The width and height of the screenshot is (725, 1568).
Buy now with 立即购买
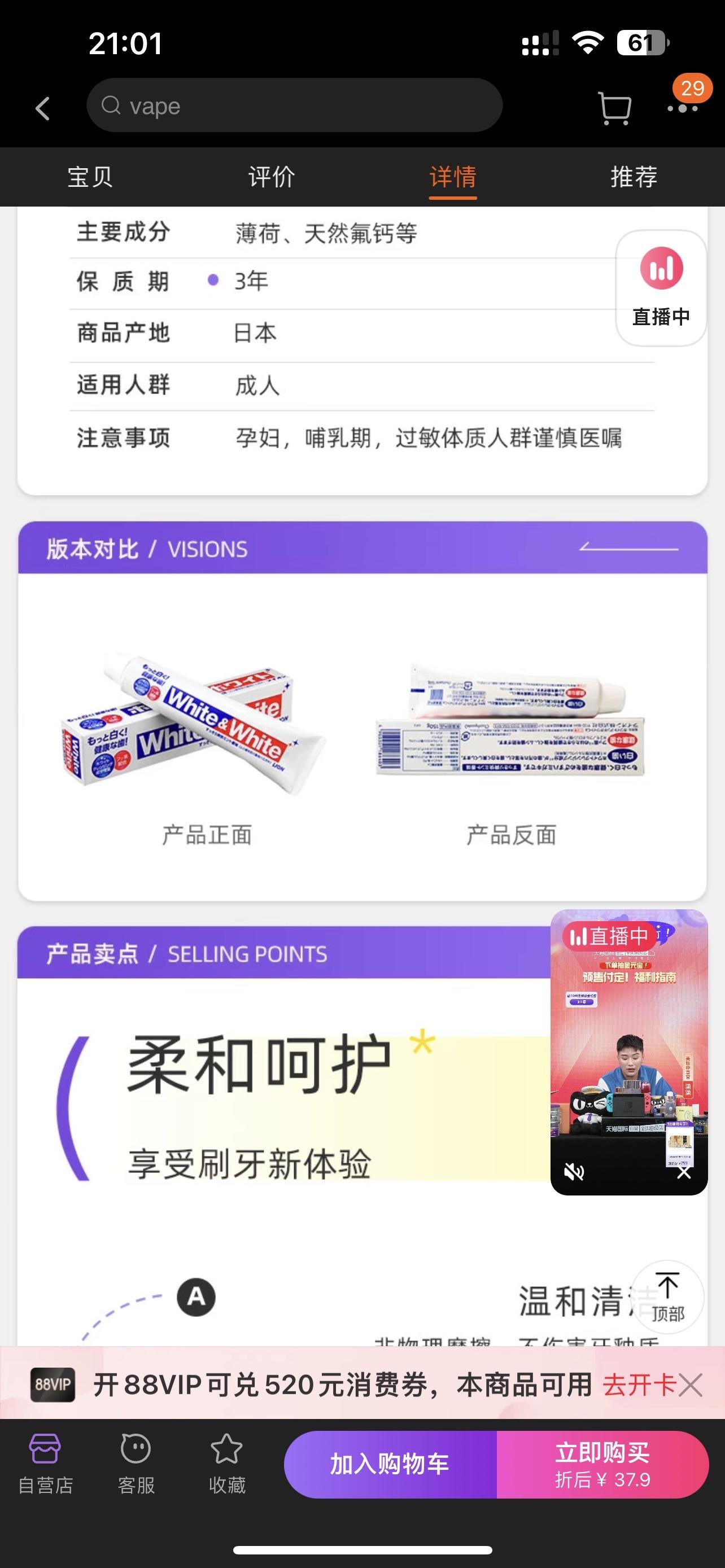pyautogui.click(x=602, y=1464)
